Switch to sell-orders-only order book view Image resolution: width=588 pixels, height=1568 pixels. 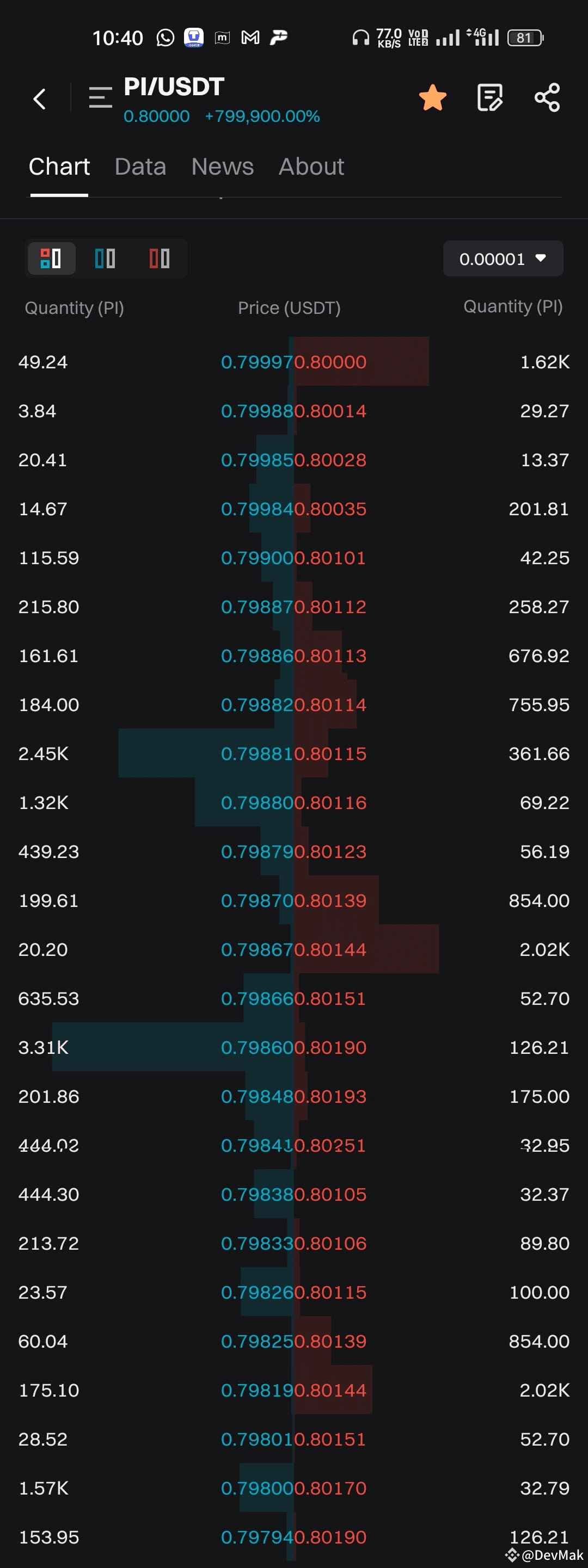(159, 258)
